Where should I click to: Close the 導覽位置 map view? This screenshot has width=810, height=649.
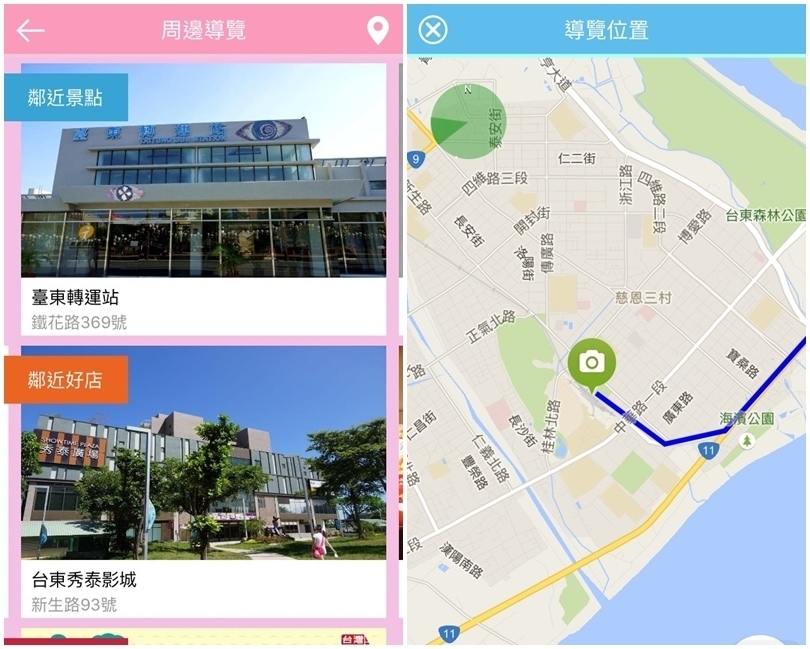pos(433,30)
